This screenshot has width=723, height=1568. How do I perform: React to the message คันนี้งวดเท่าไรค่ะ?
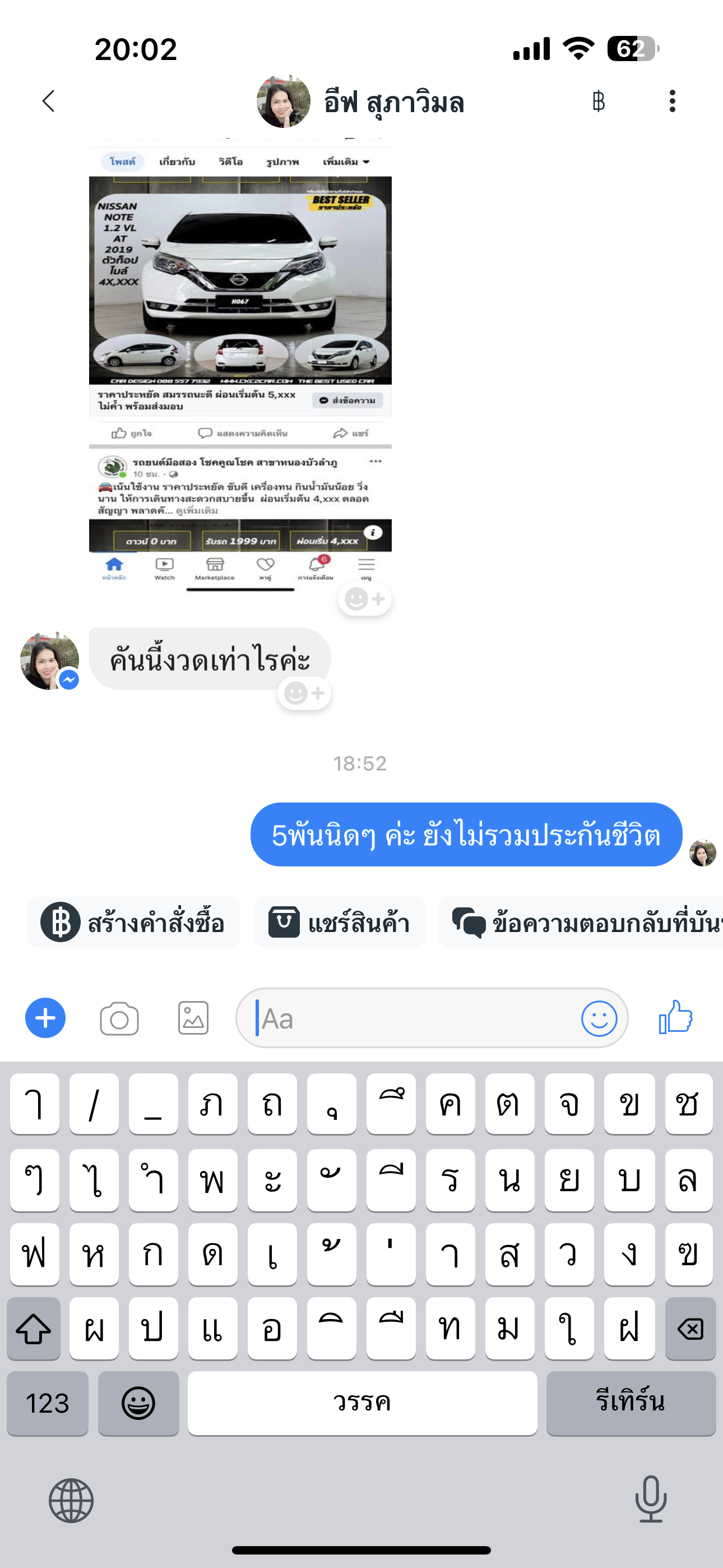click(304, 693)
